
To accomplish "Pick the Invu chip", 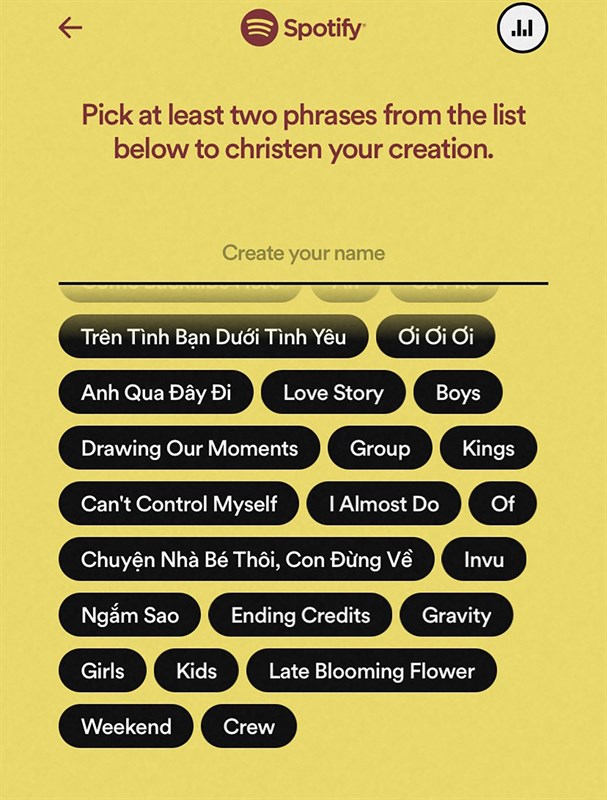I will (483, 560).
